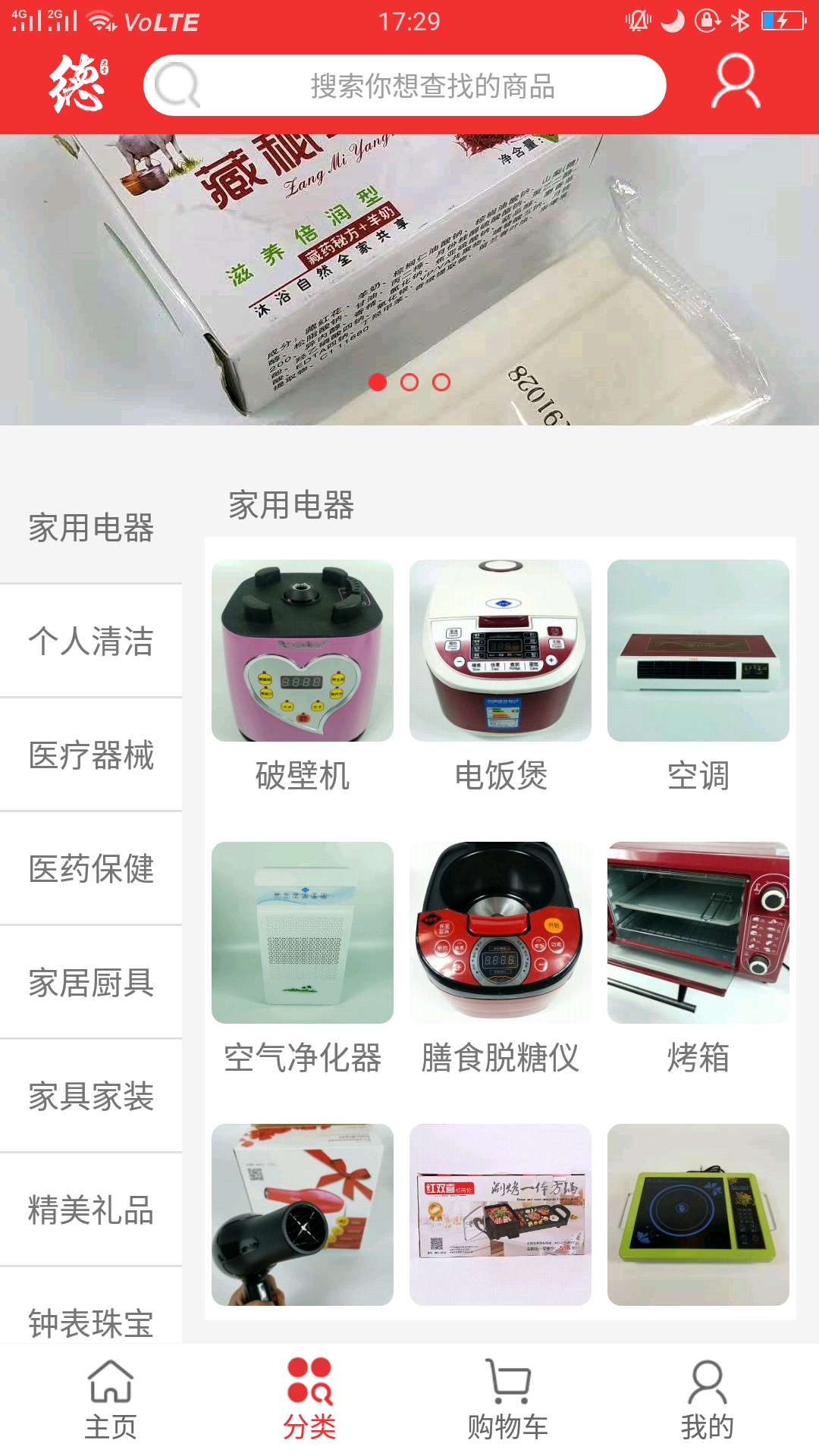Select the 精美礼品 category
The image size is (819, 1456).
(91, 1210)
